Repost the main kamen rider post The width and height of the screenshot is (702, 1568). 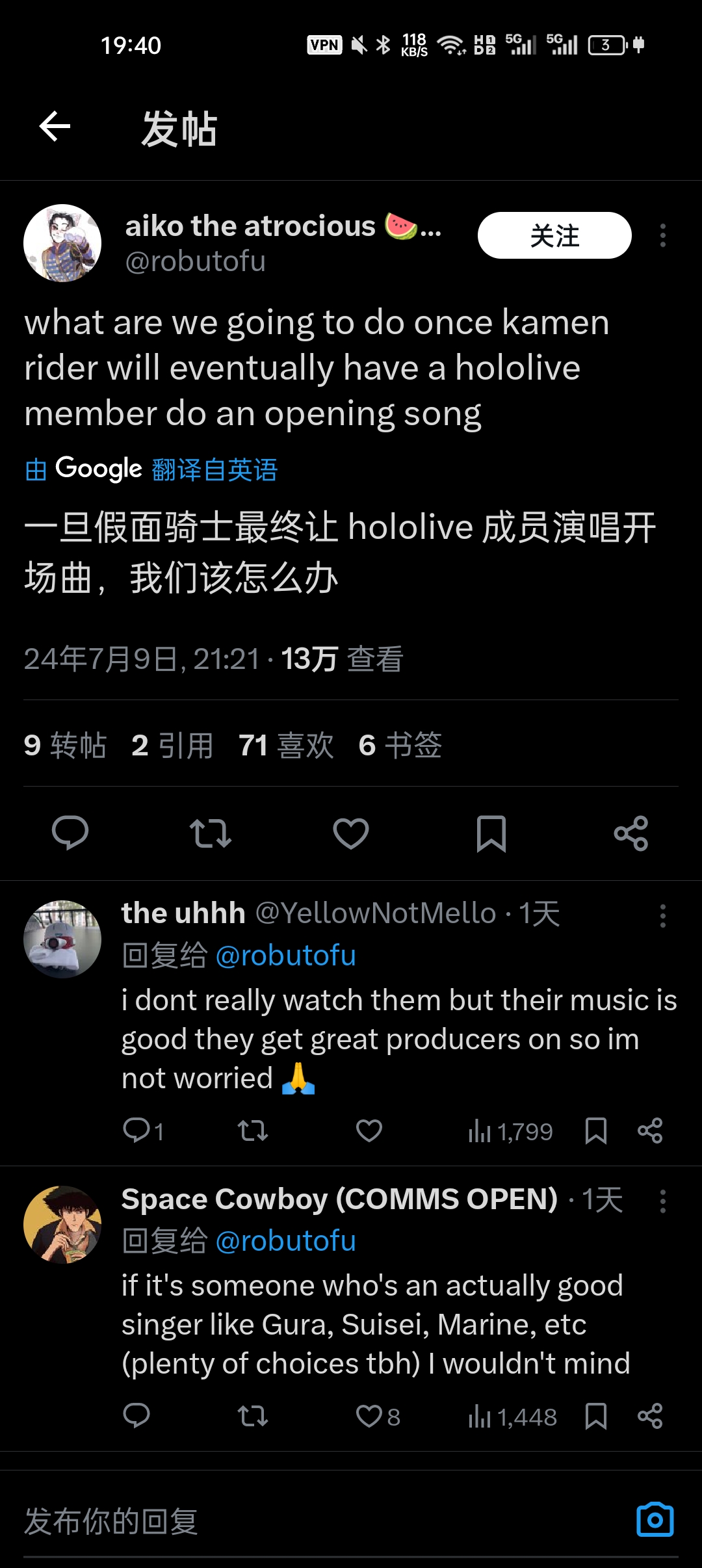(x=210, y=833)
